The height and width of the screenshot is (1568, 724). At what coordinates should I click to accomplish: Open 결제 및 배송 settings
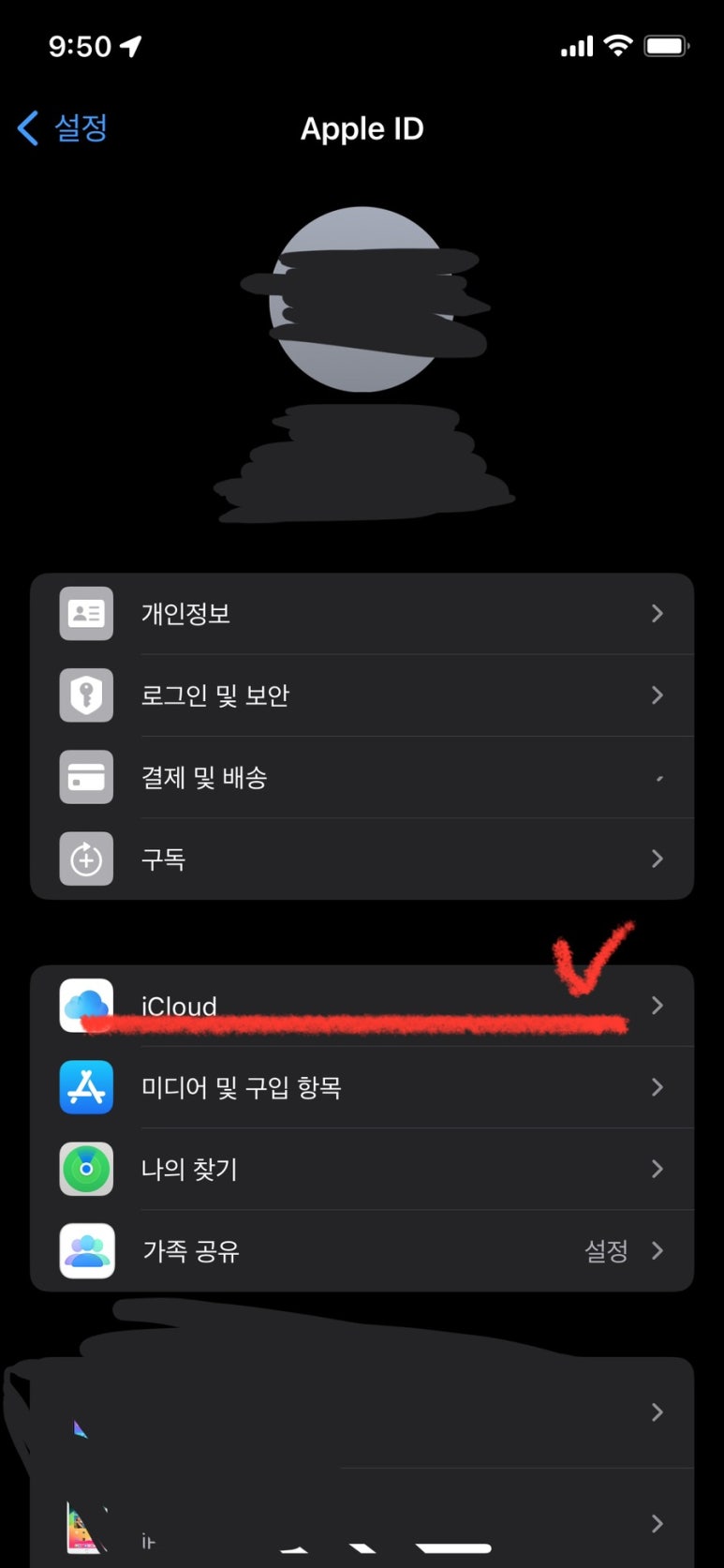click(x=362, y=777)
